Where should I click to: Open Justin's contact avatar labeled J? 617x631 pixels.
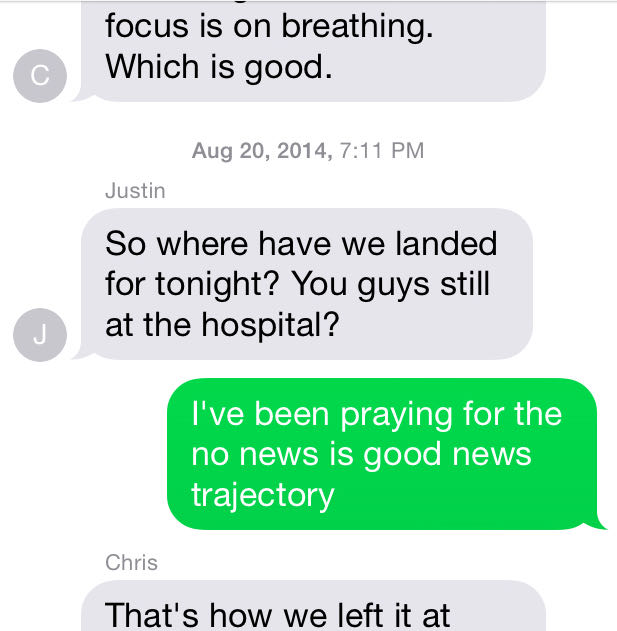pyautogui.click(x=40, y=335)
